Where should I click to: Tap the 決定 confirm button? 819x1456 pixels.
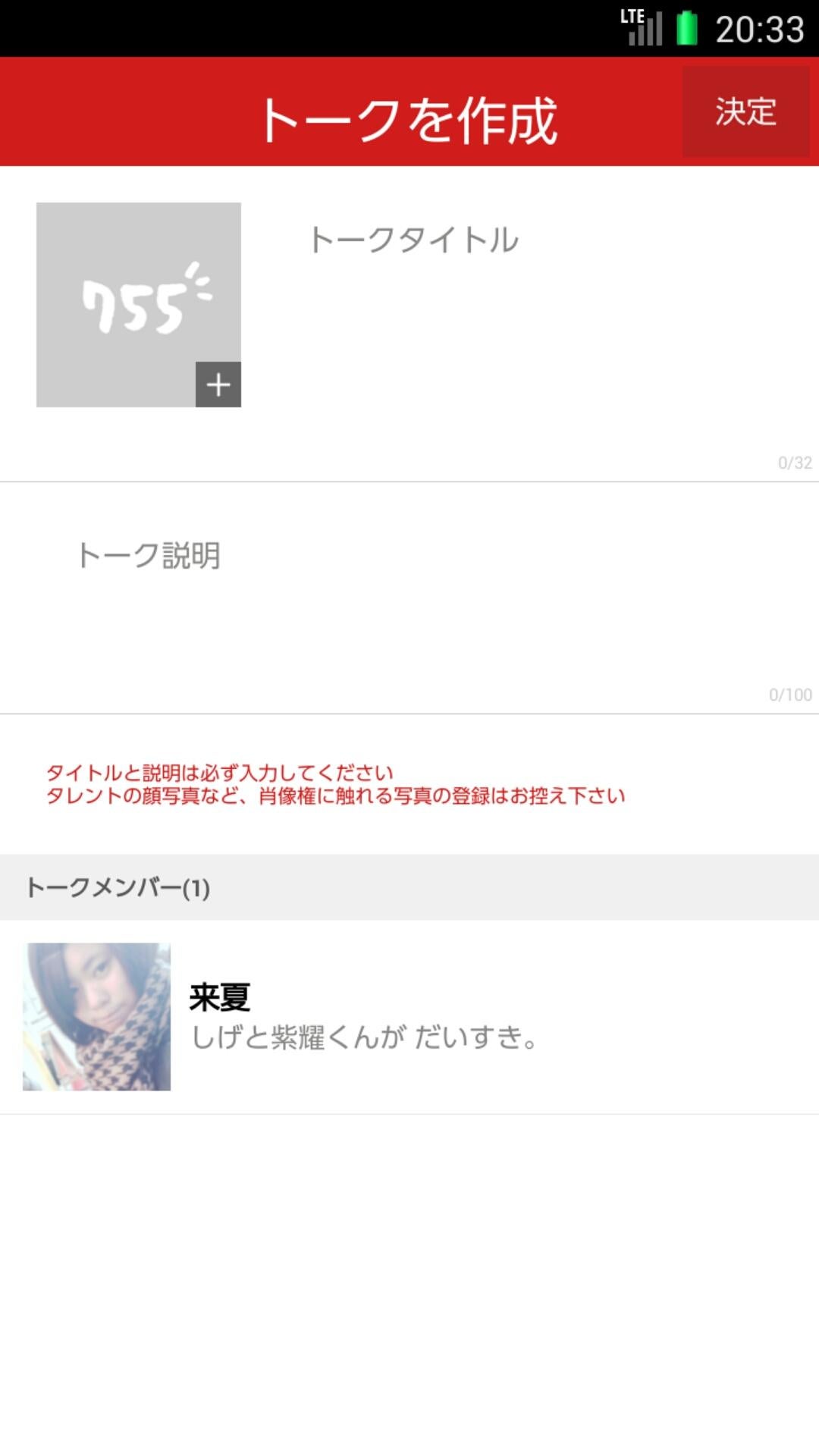(x=745, y=111)
